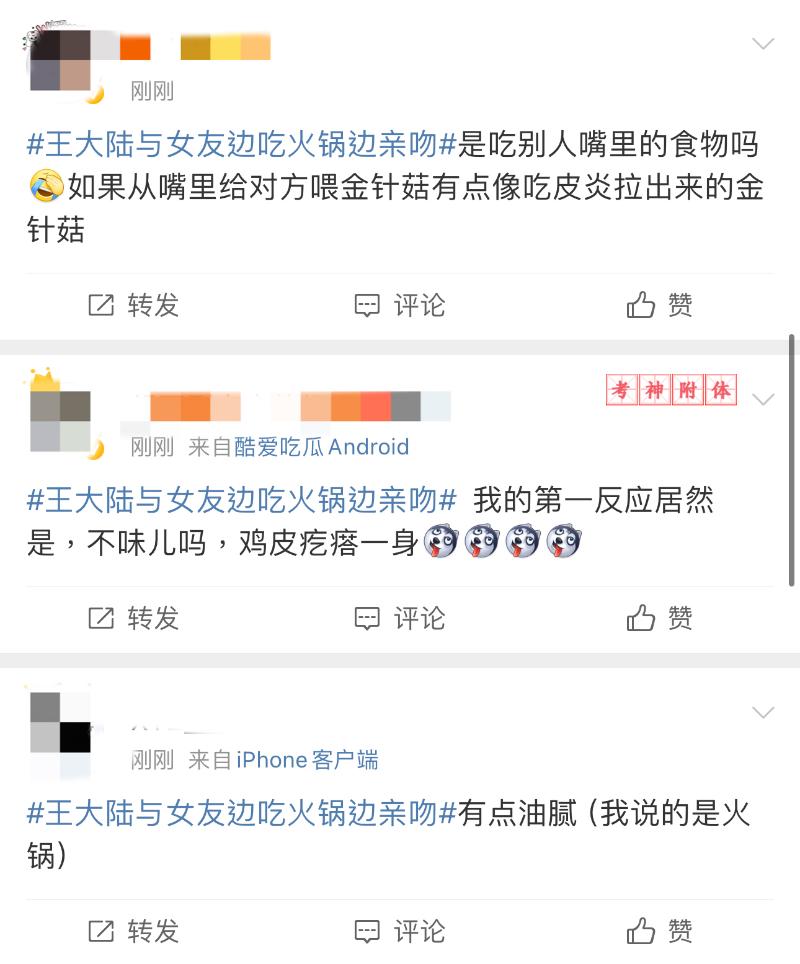Open hashtag link in the 有点油腻 post
Viewport: 800px width, 964px height.
pyautogui.click(x=241, y=812)
